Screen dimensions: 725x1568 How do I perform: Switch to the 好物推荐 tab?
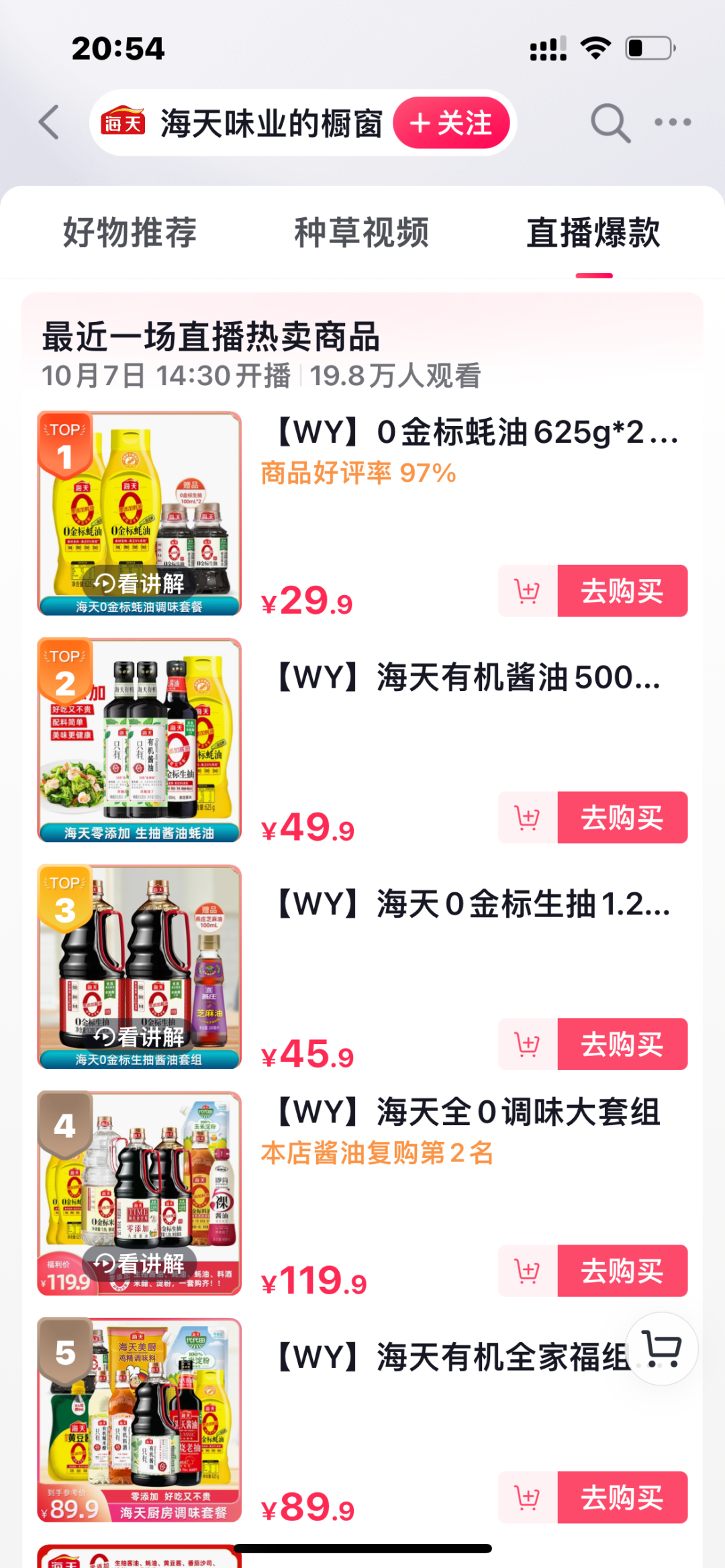130,233
